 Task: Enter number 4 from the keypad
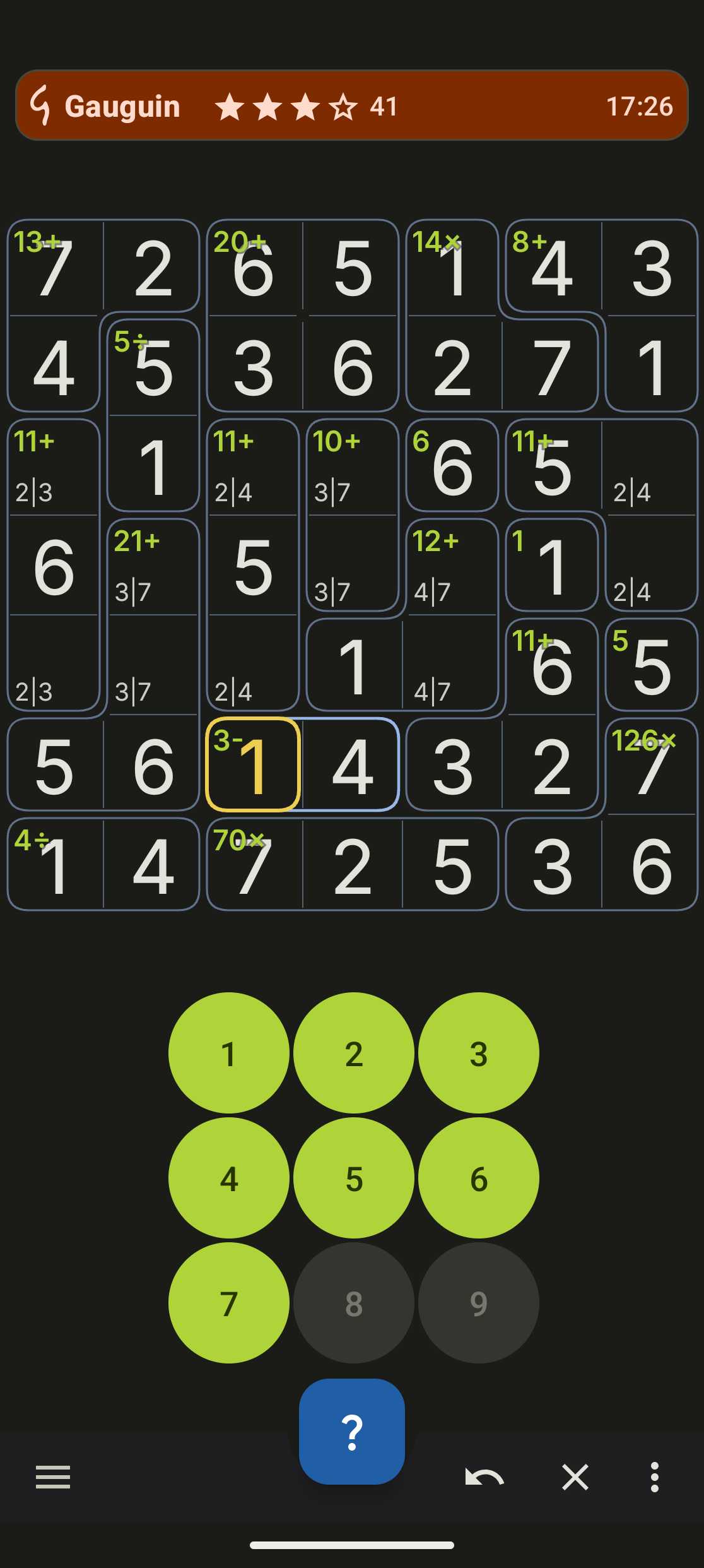(229, 1178)
